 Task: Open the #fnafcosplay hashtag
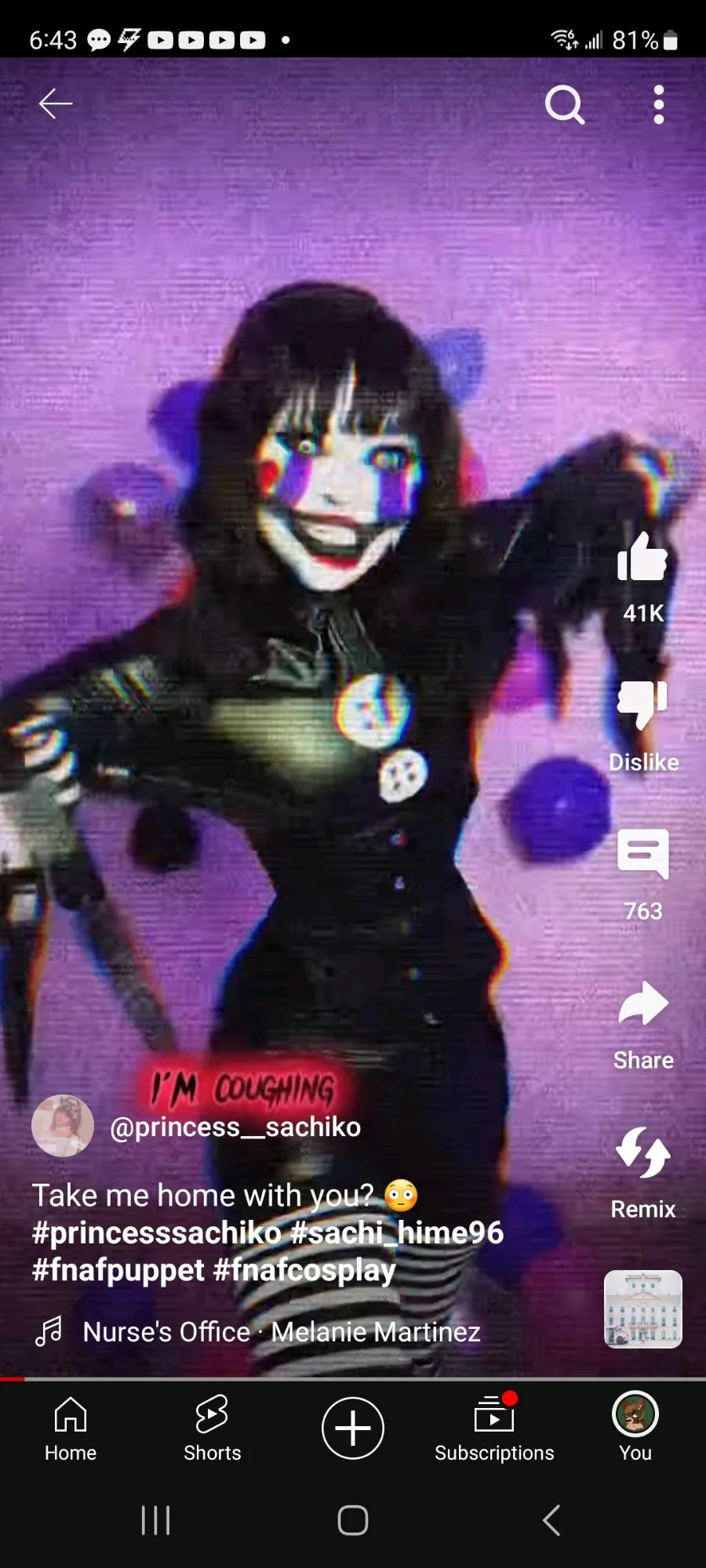point(304,1270)
